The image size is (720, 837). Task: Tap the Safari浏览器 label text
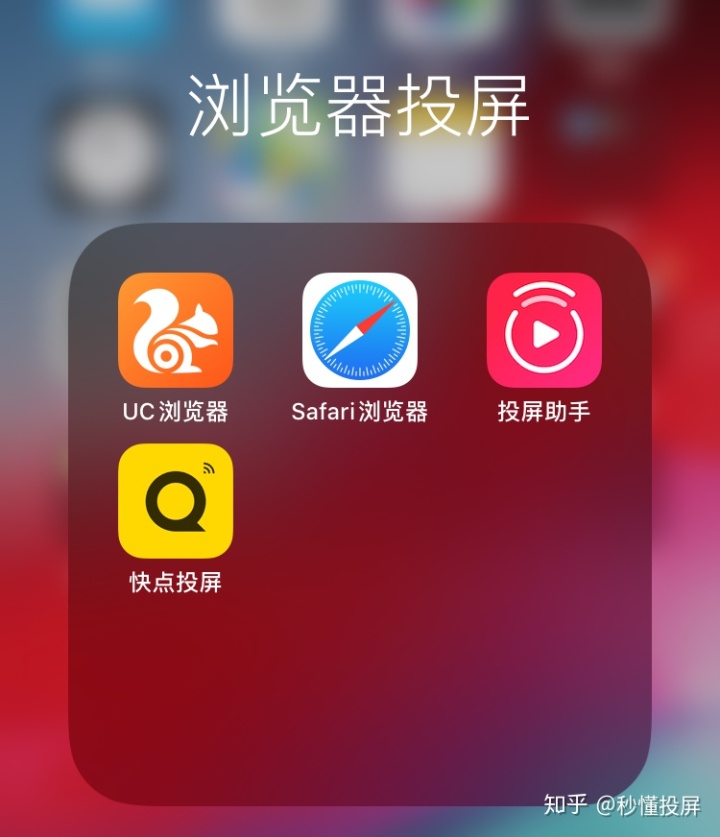point(358,409)
